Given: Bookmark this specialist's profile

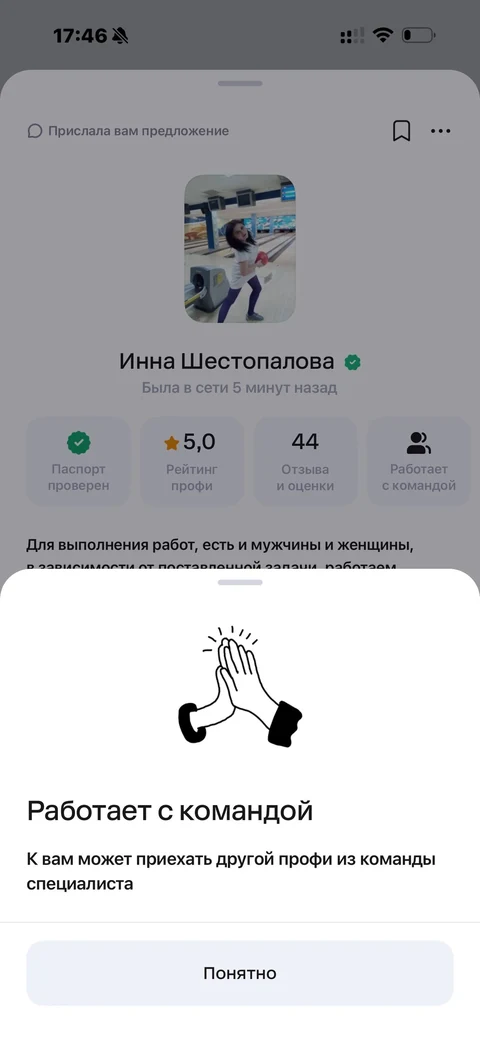Looking at the screenshot, I should point(401,131).
